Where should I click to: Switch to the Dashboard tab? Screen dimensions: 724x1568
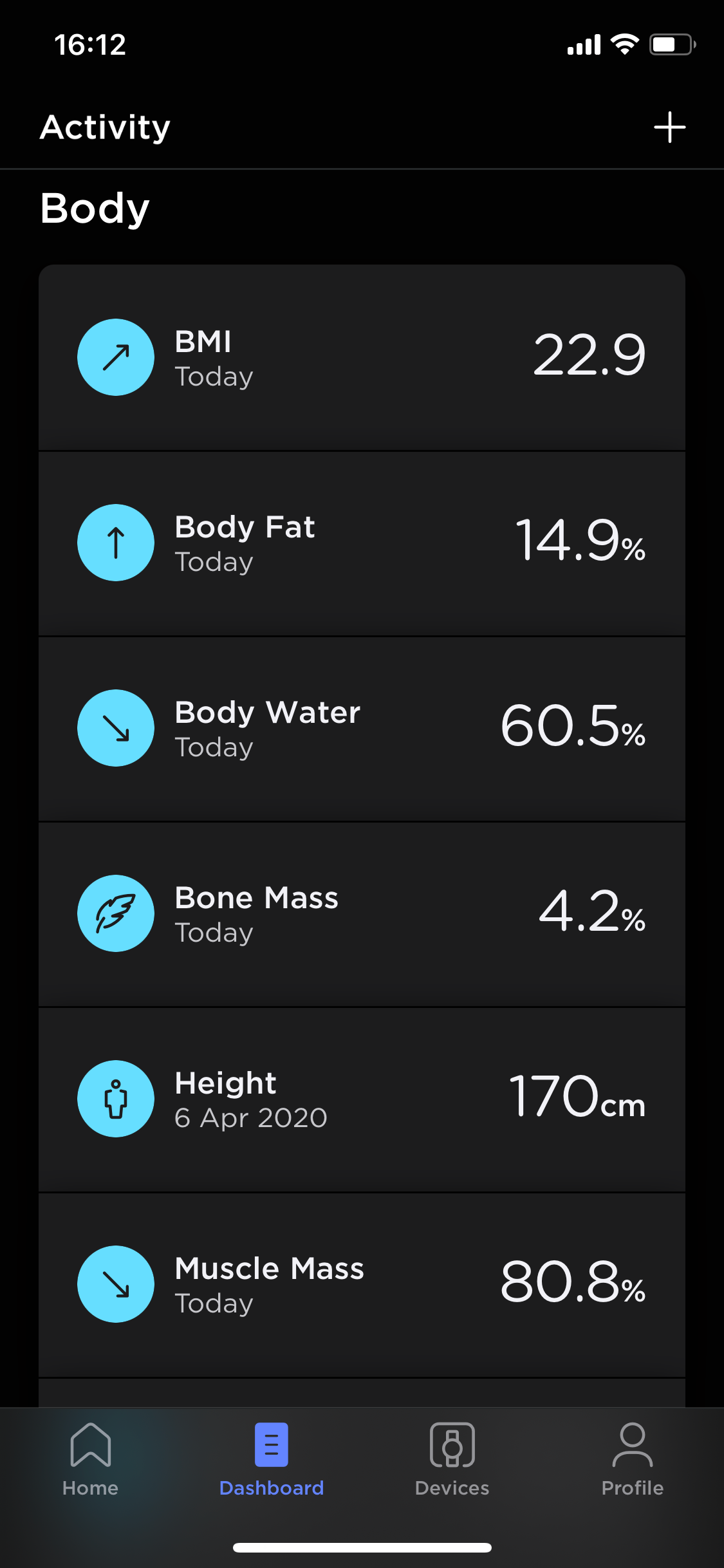[271, 1461]
